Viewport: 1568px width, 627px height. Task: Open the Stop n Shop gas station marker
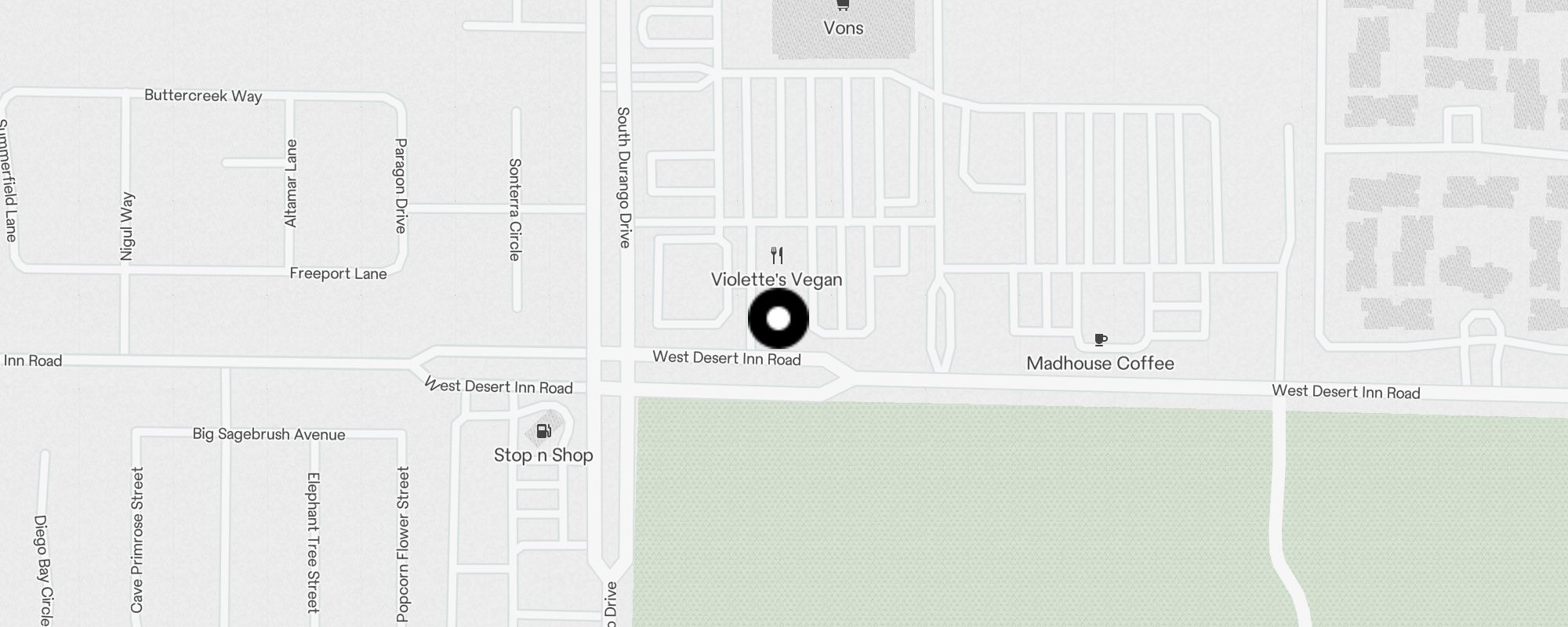click(x=543, y=431)
